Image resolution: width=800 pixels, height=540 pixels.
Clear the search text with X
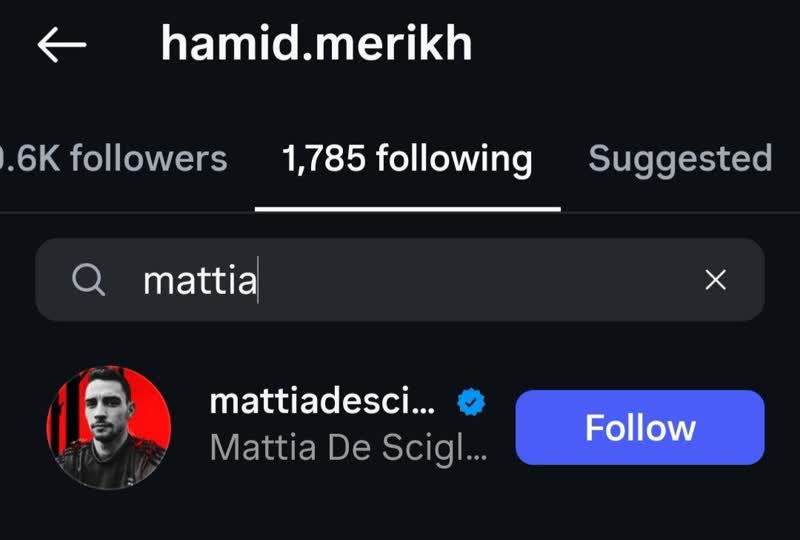click(715, 280)
